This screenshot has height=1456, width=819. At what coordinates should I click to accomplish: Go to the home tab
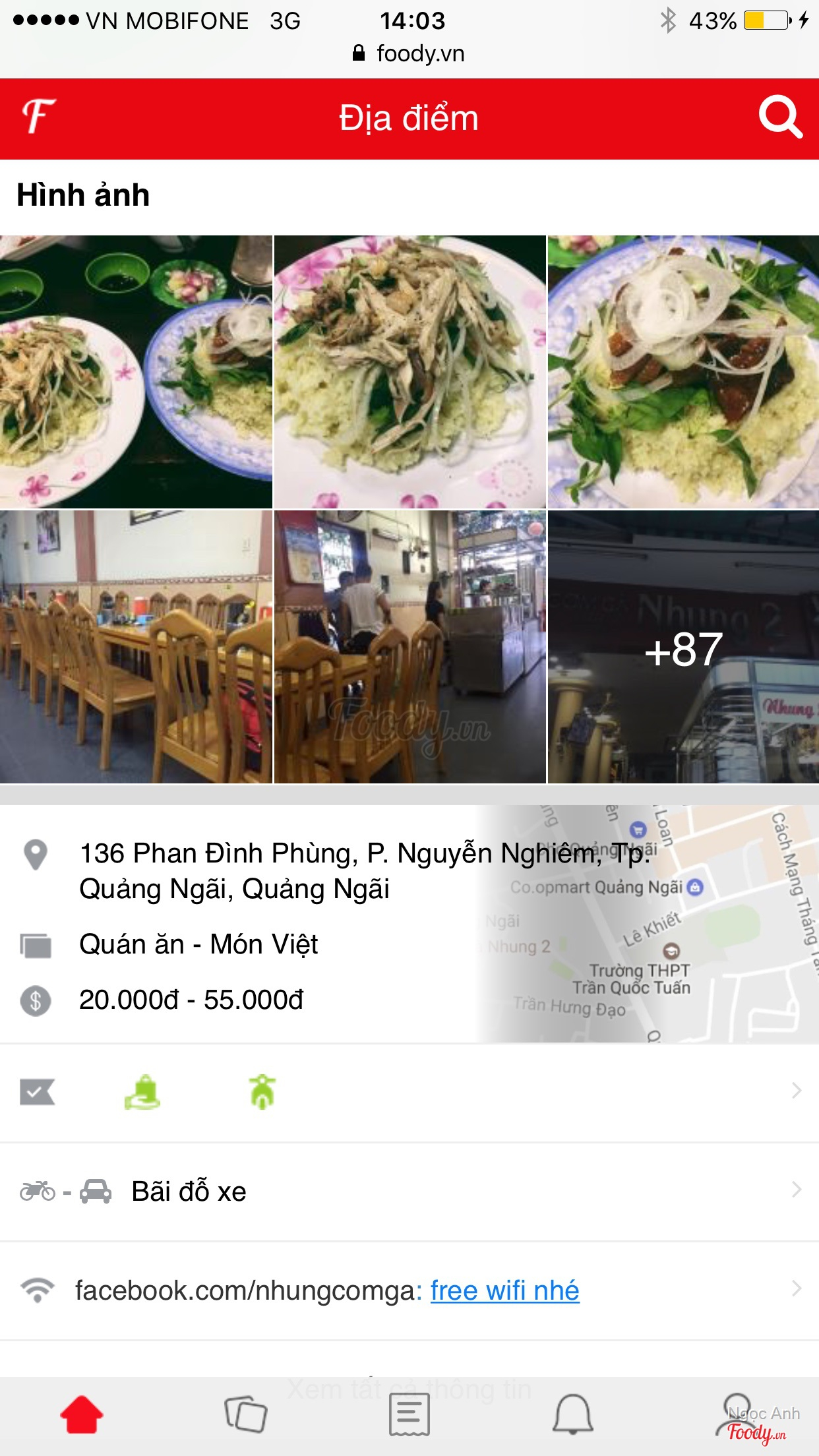coord(82,1414)
